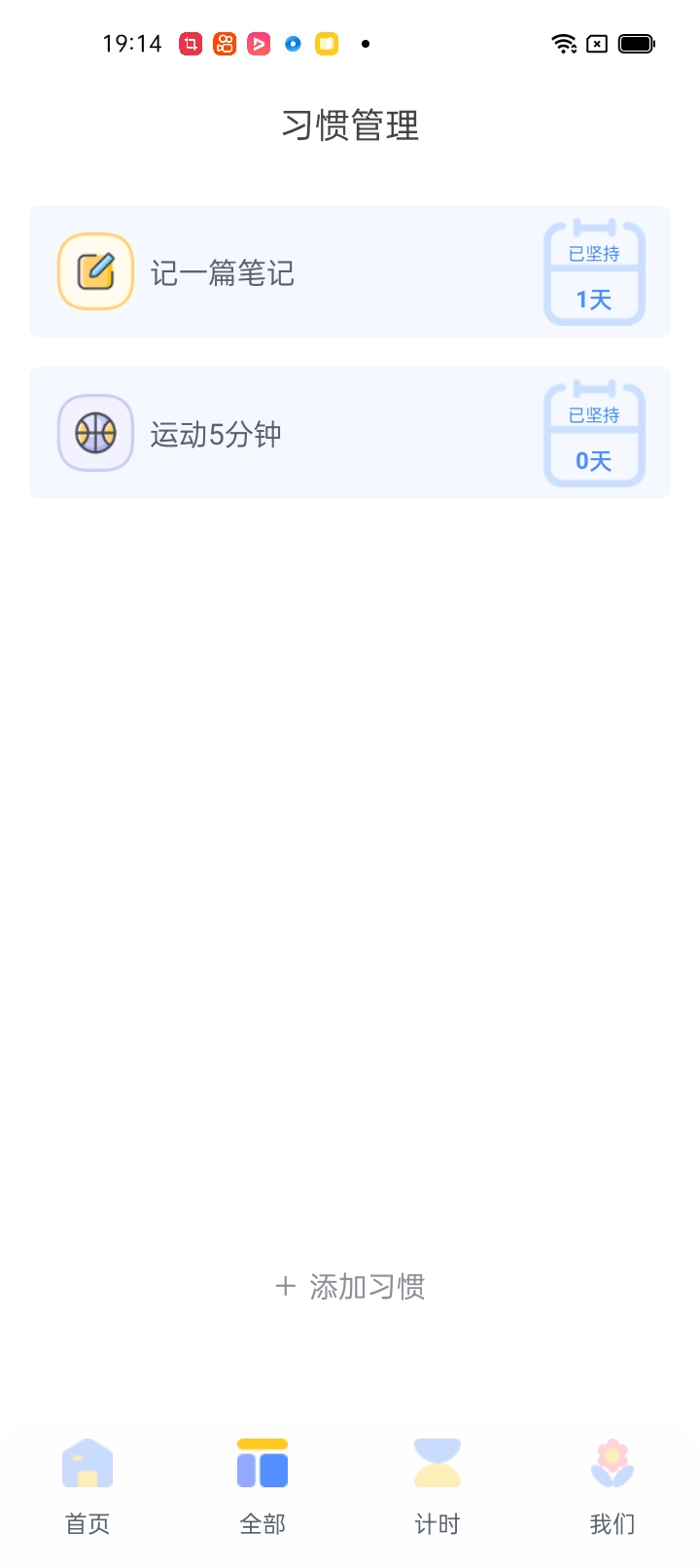Tap the battery indicator in status bar
700x1568 pixels.
639,43
